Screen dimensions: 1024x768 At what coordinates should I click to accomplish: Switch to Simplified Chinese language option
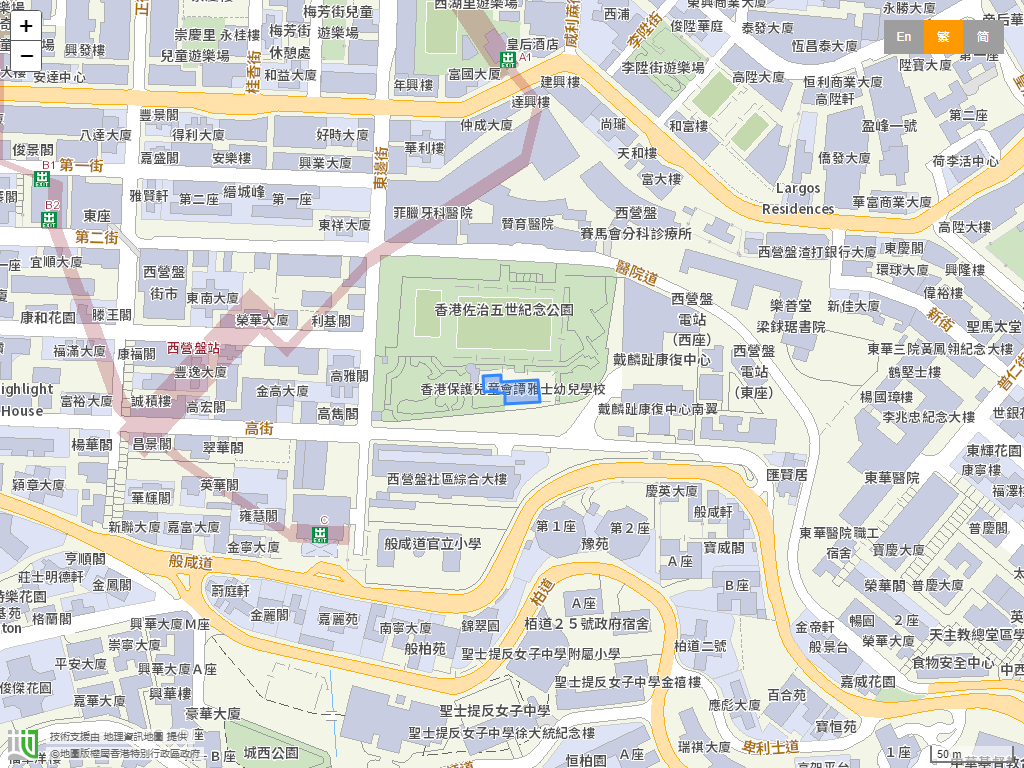(x=983, y=37)
